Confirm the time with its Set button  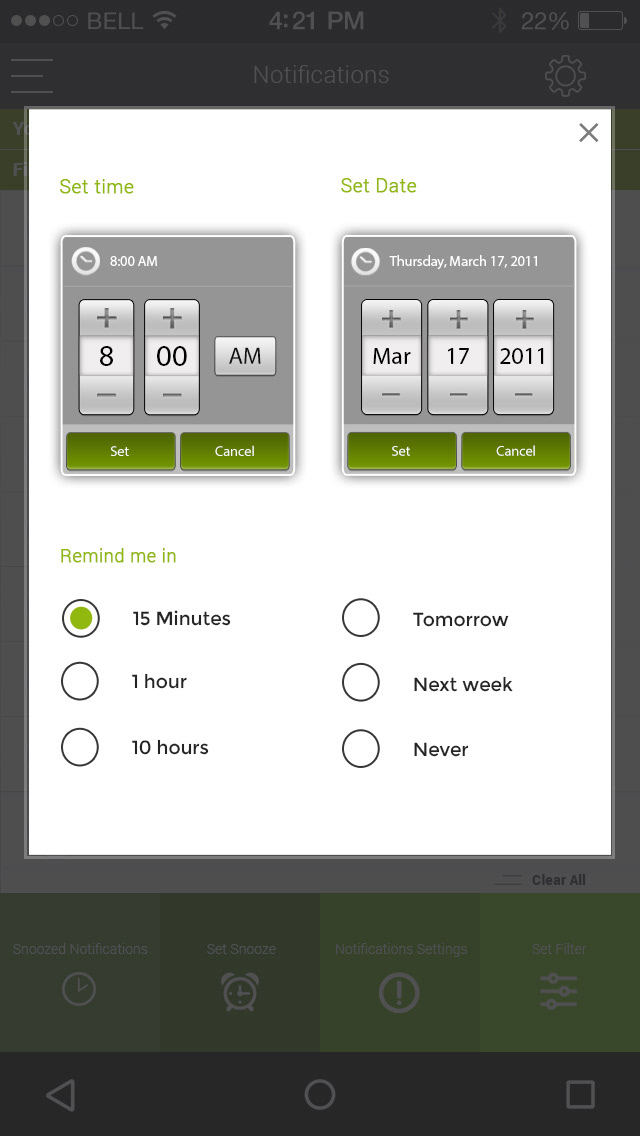pos(120,451)
